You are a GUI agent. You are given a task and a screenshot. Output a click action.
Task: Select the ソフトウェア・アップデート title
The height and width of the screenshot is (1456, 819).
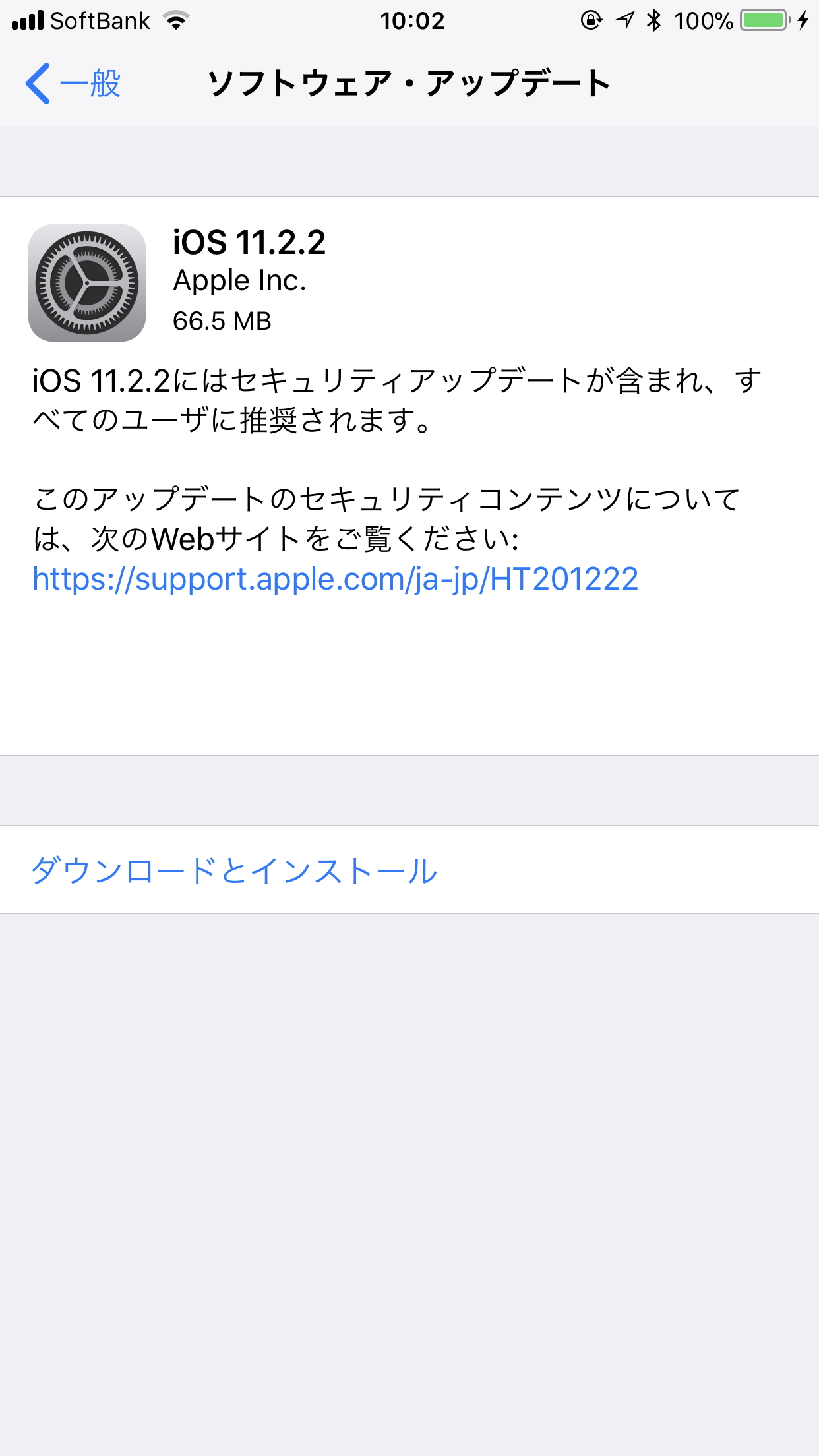[x=409, y=82]
